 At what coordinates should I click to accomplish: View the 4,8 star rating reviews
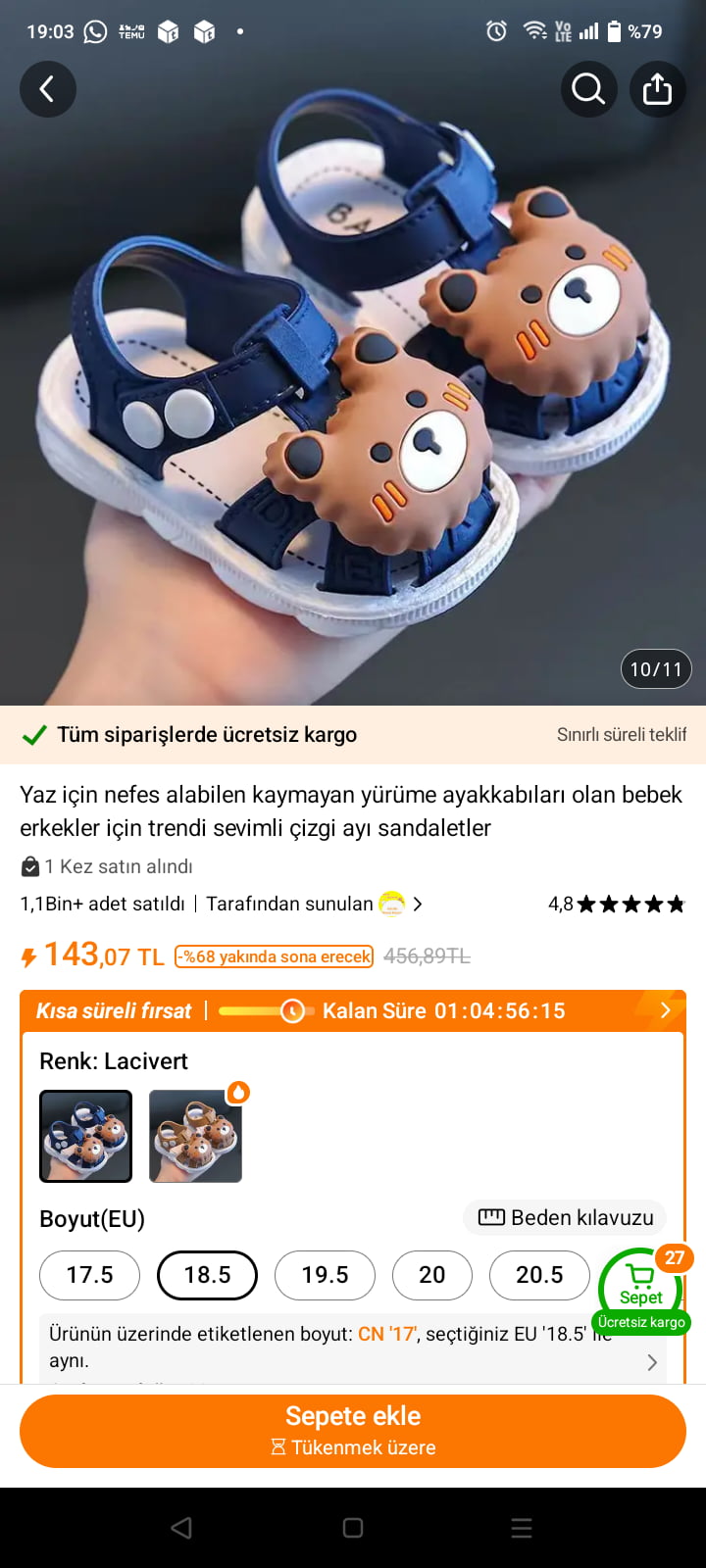[617, 904]
